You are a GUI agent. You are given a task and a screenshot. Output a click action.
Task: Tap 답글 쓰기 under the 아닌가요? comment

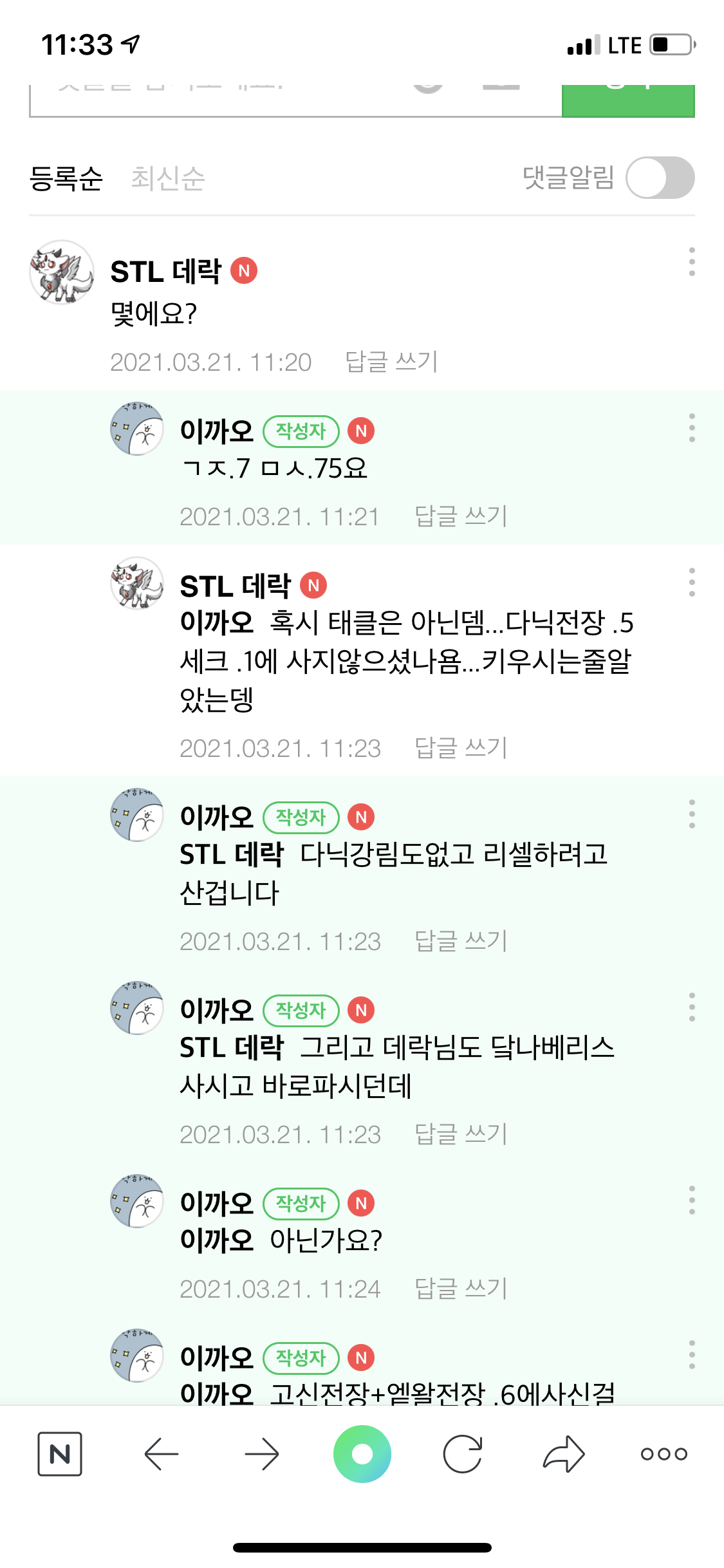point(461,1289)
